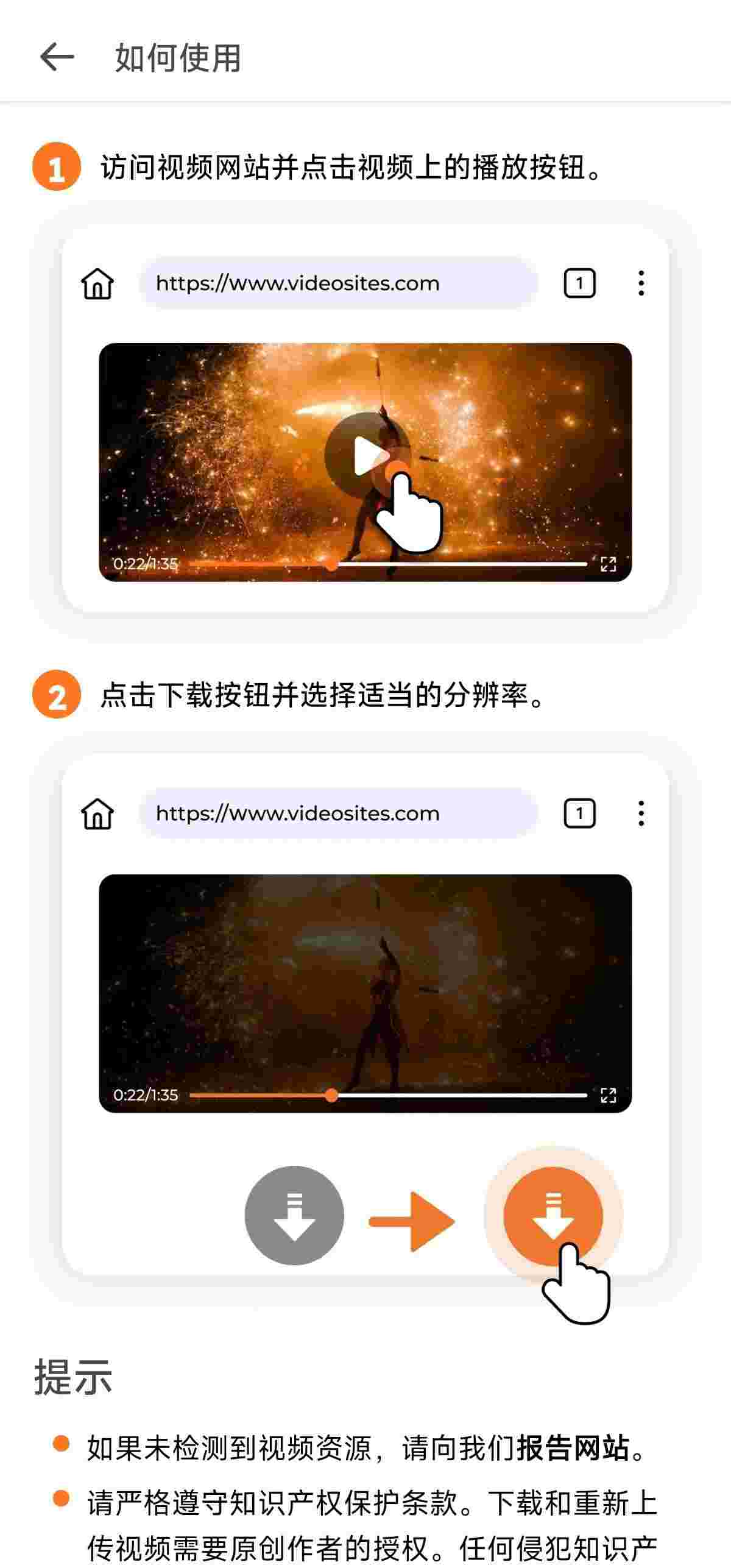
Task: Open the 报告网站 link
Action: click(x=572, y=1448)
